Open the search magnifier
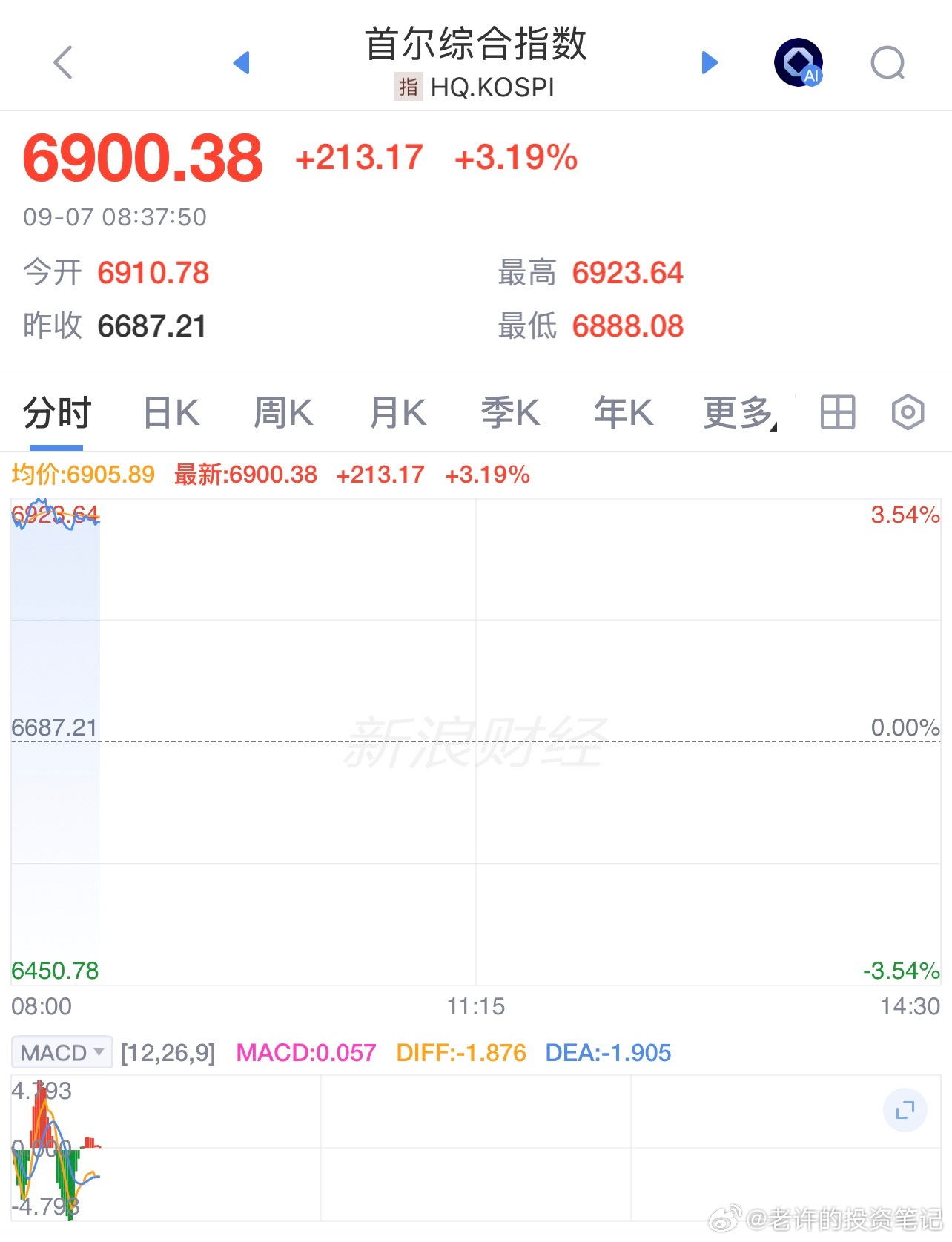 887,63
